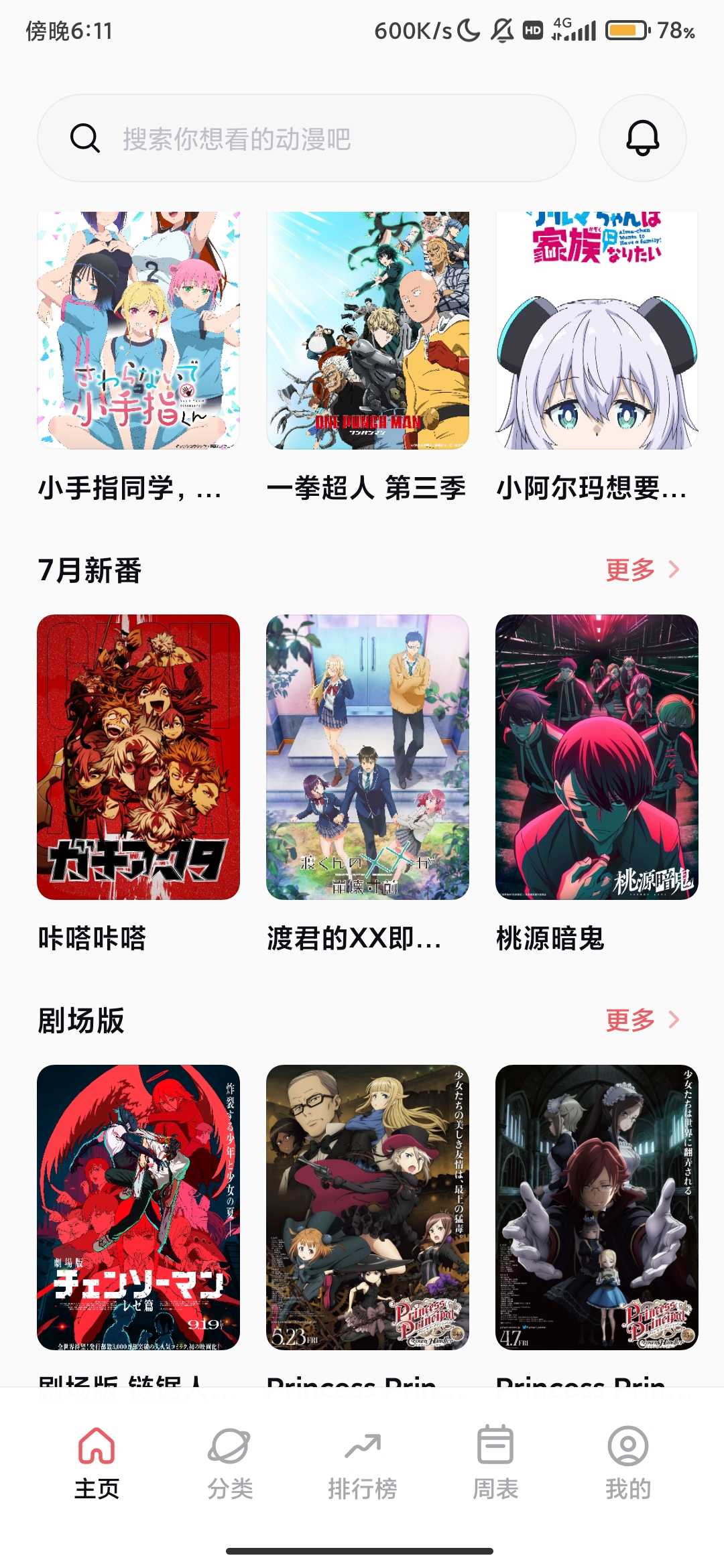The image size is (724, 1568).
Task: Open 一拳超人 第三季 anime card
Action: click(367, 331)
